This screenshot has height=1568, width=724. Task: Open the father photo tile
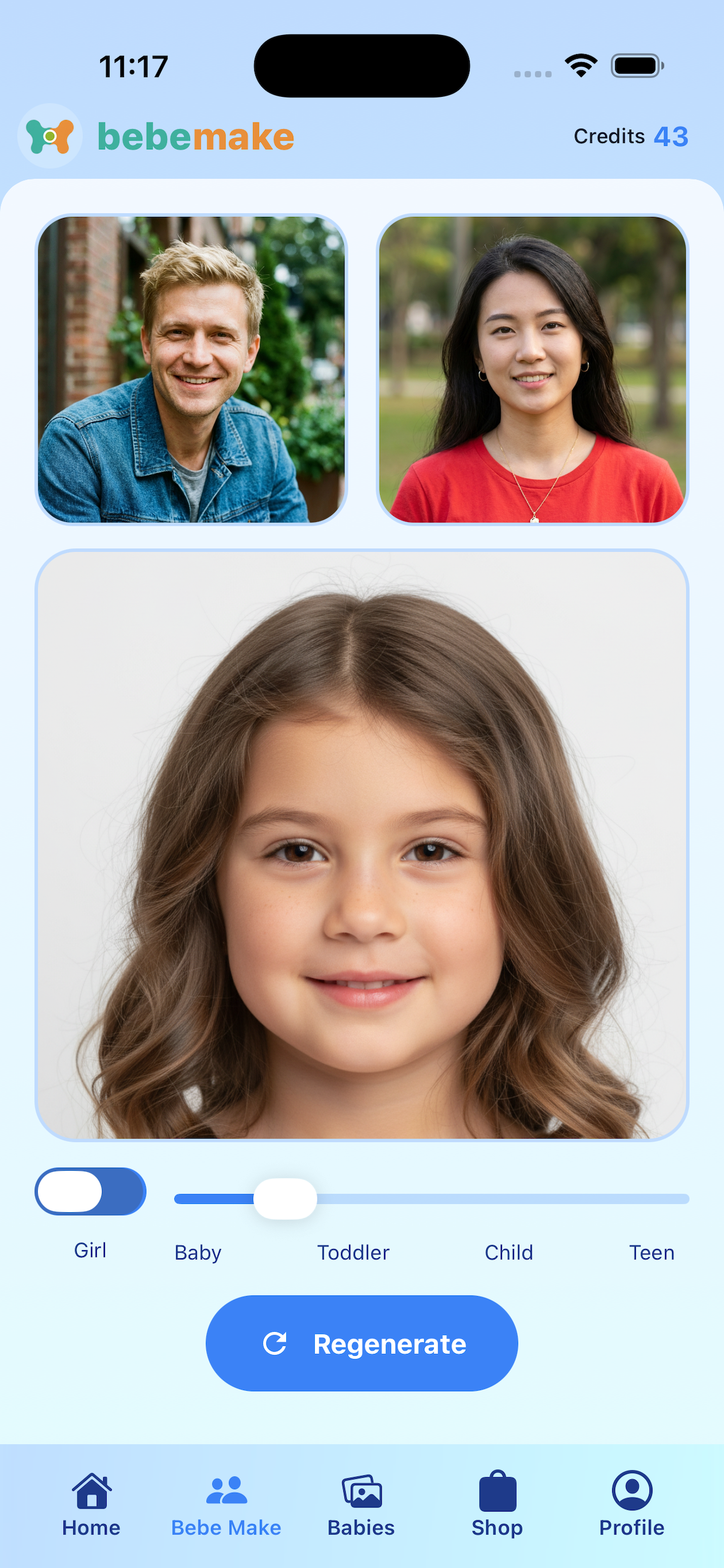pyautogui.click(x=191, y=369)
